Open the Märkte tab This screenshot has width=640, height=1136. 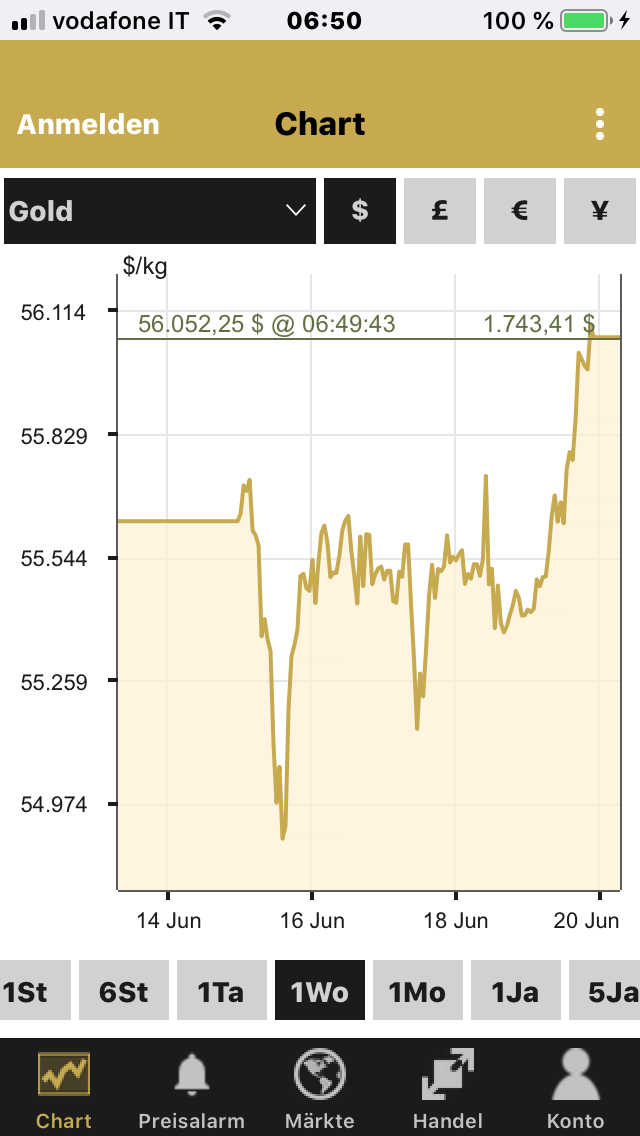point(320,1088)
